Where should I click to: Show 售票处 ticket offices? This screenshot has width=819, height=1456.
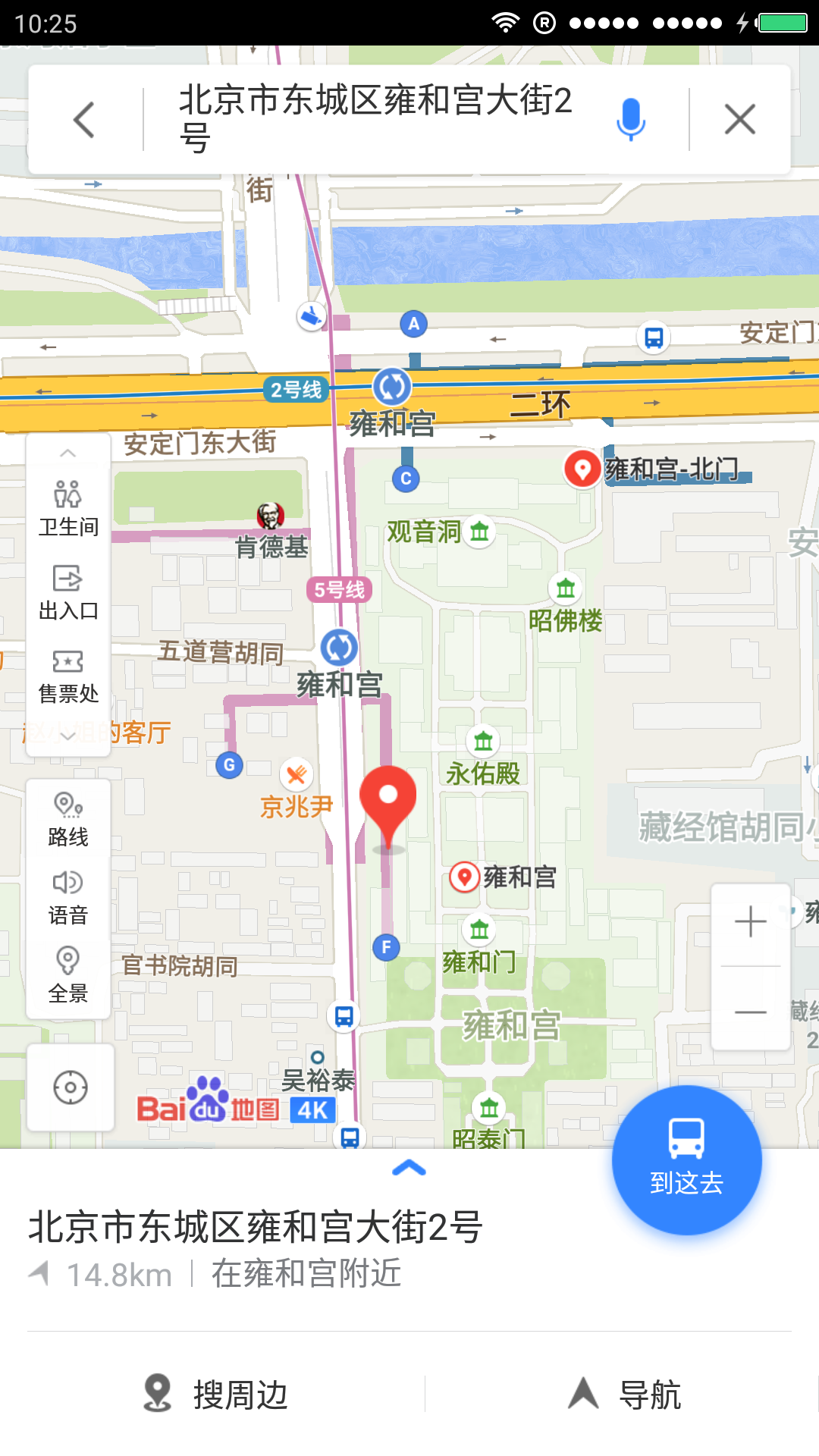click(x=68, y=676)
